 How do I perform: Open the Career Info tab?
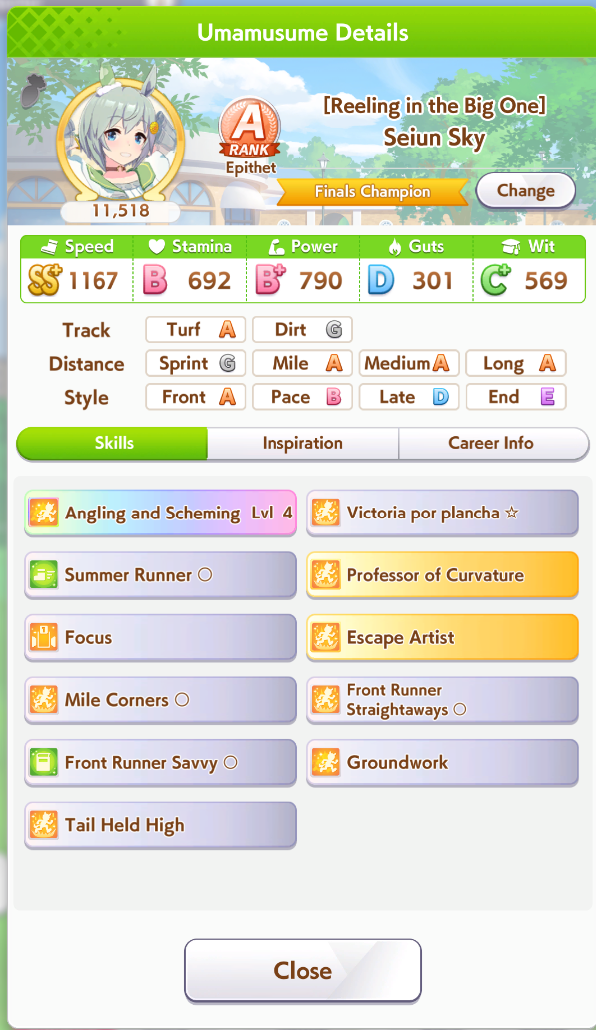tap(492, 443)
